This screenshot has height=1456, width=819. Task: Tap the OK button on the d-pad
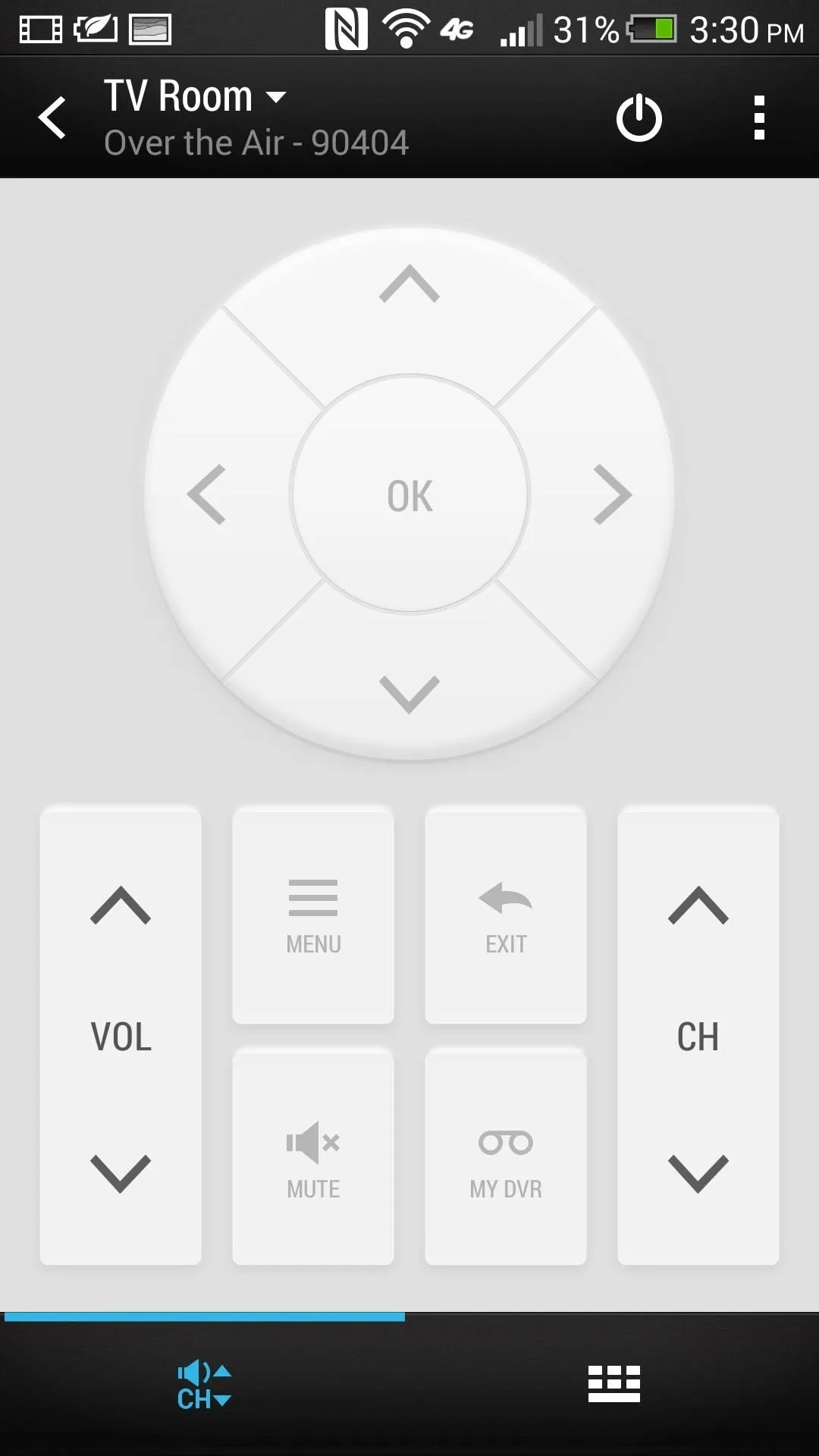(x=409, y=494)
